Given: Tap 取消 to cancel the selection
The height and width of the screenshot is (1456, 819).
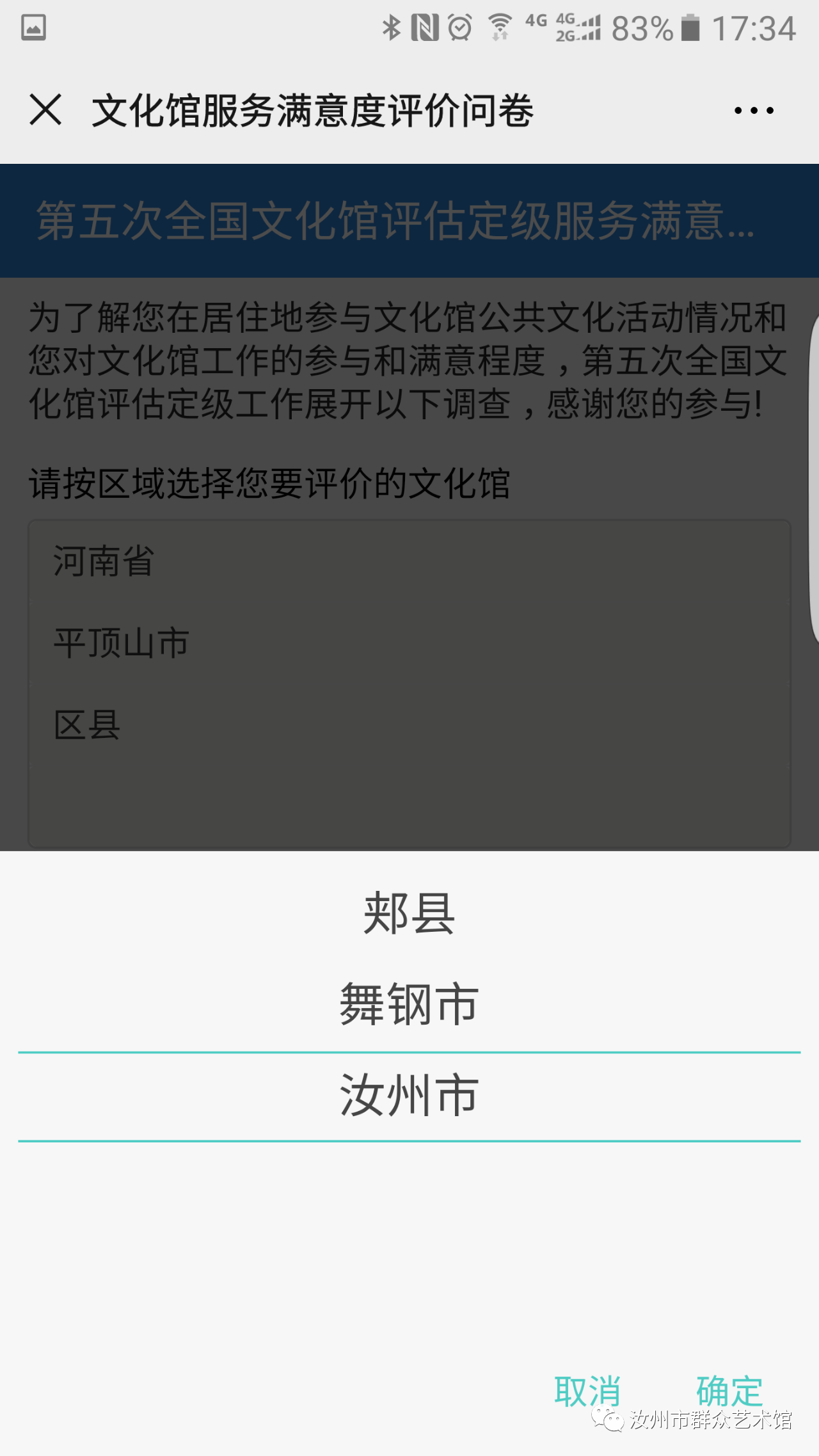Looking at the screenshot, I should 587,1391.
